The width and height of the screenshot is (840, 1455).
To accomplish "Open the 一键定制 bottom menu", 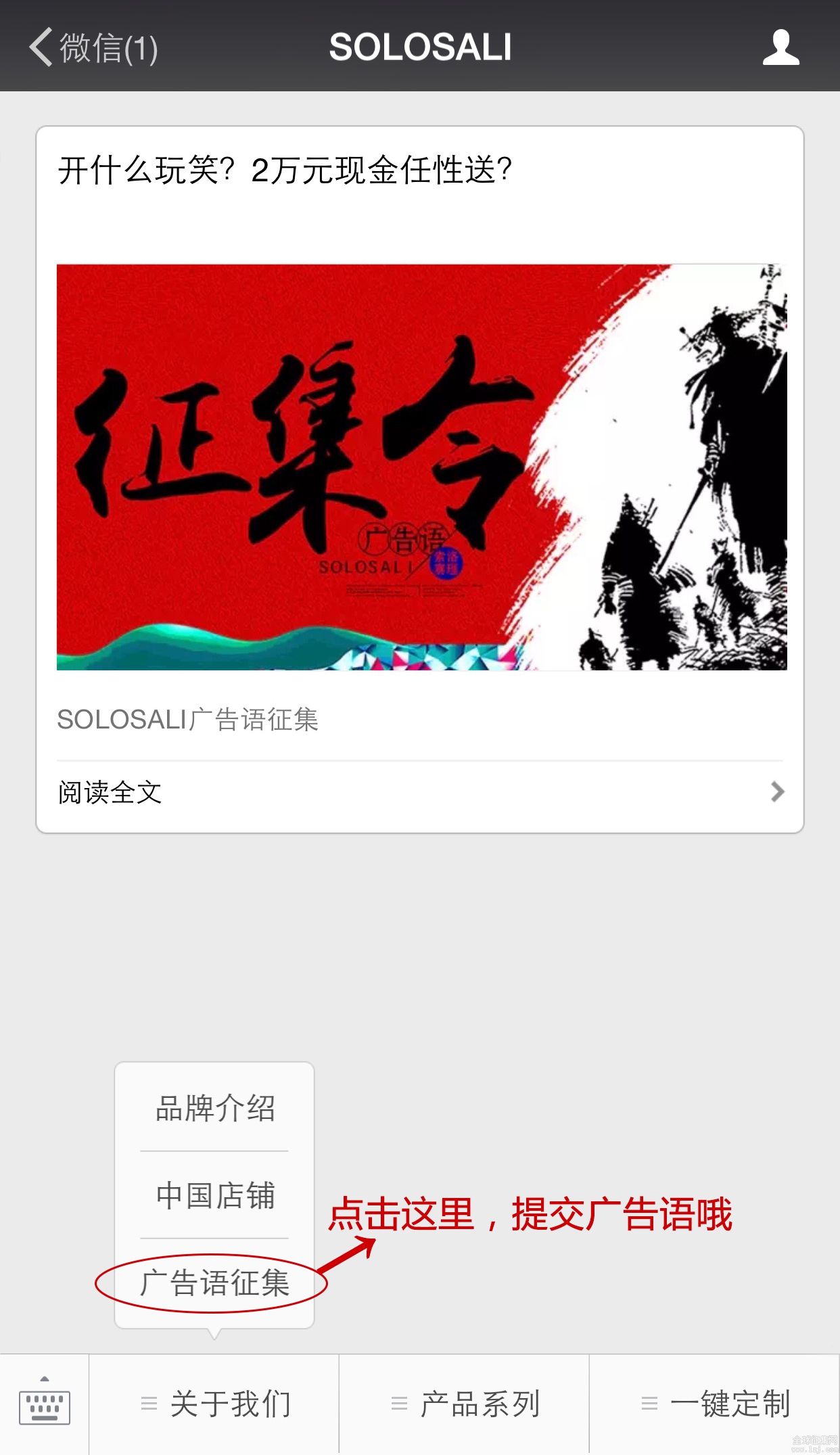I will pyautogui.click(x=715, y=1404).
